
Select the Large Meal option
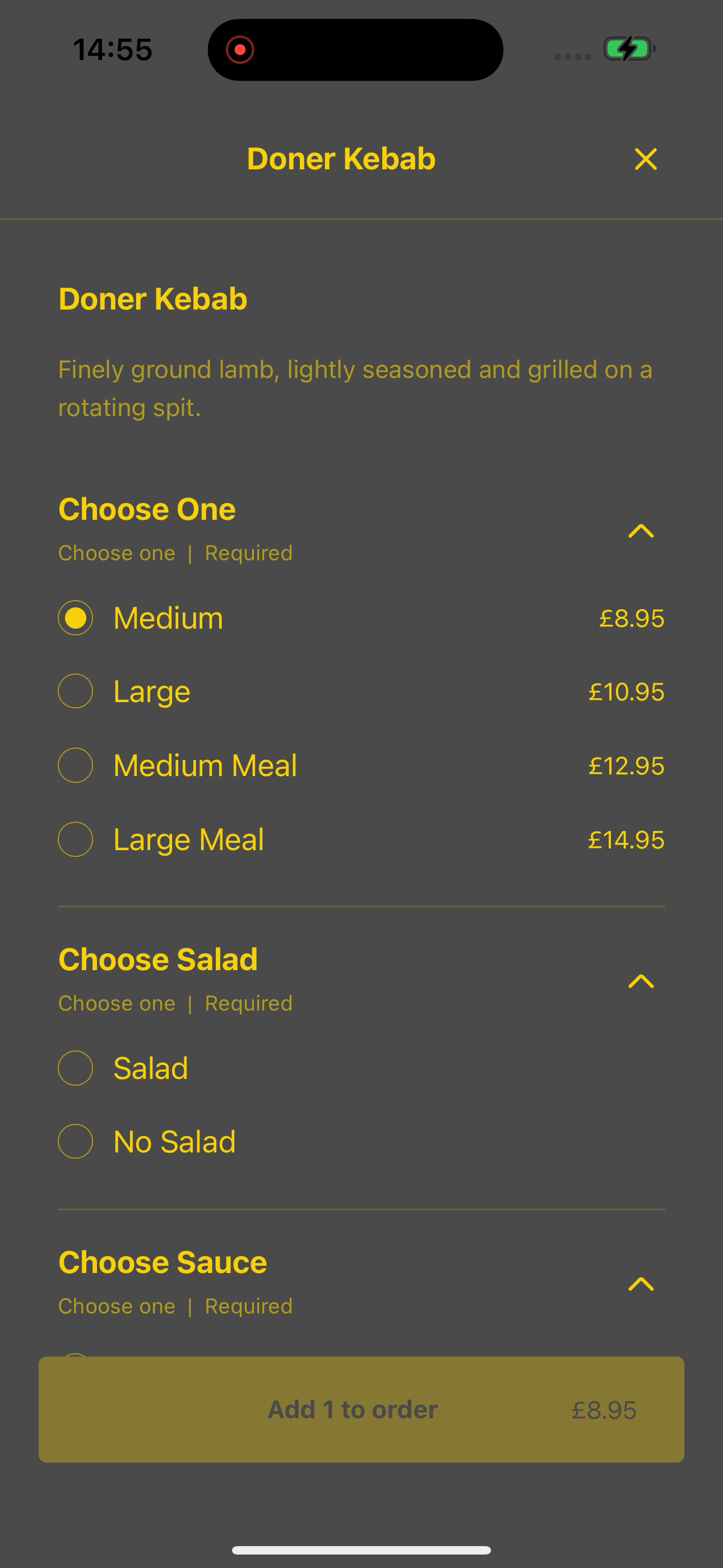point(361,840)
